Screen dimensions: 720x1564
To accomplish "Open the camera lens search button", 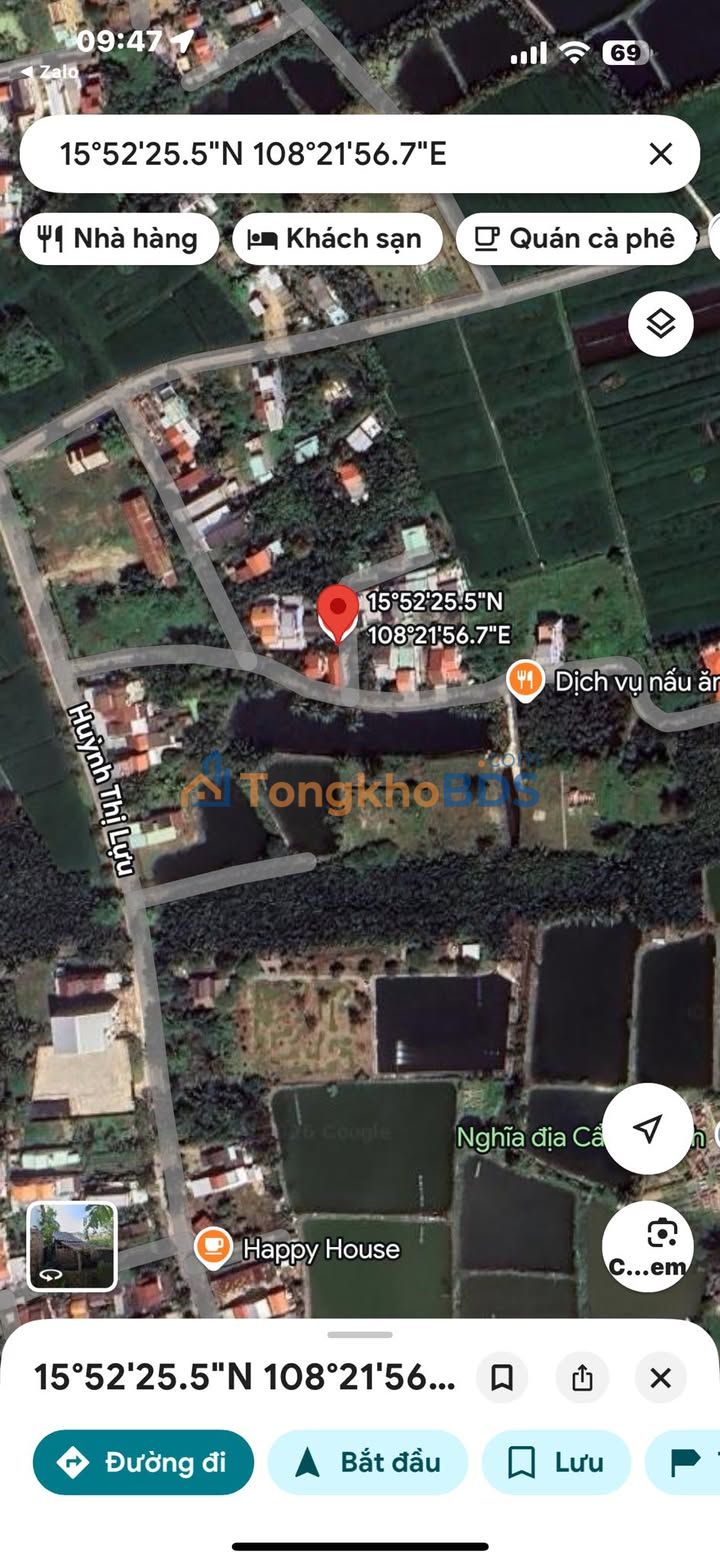I will (647, 1246).
